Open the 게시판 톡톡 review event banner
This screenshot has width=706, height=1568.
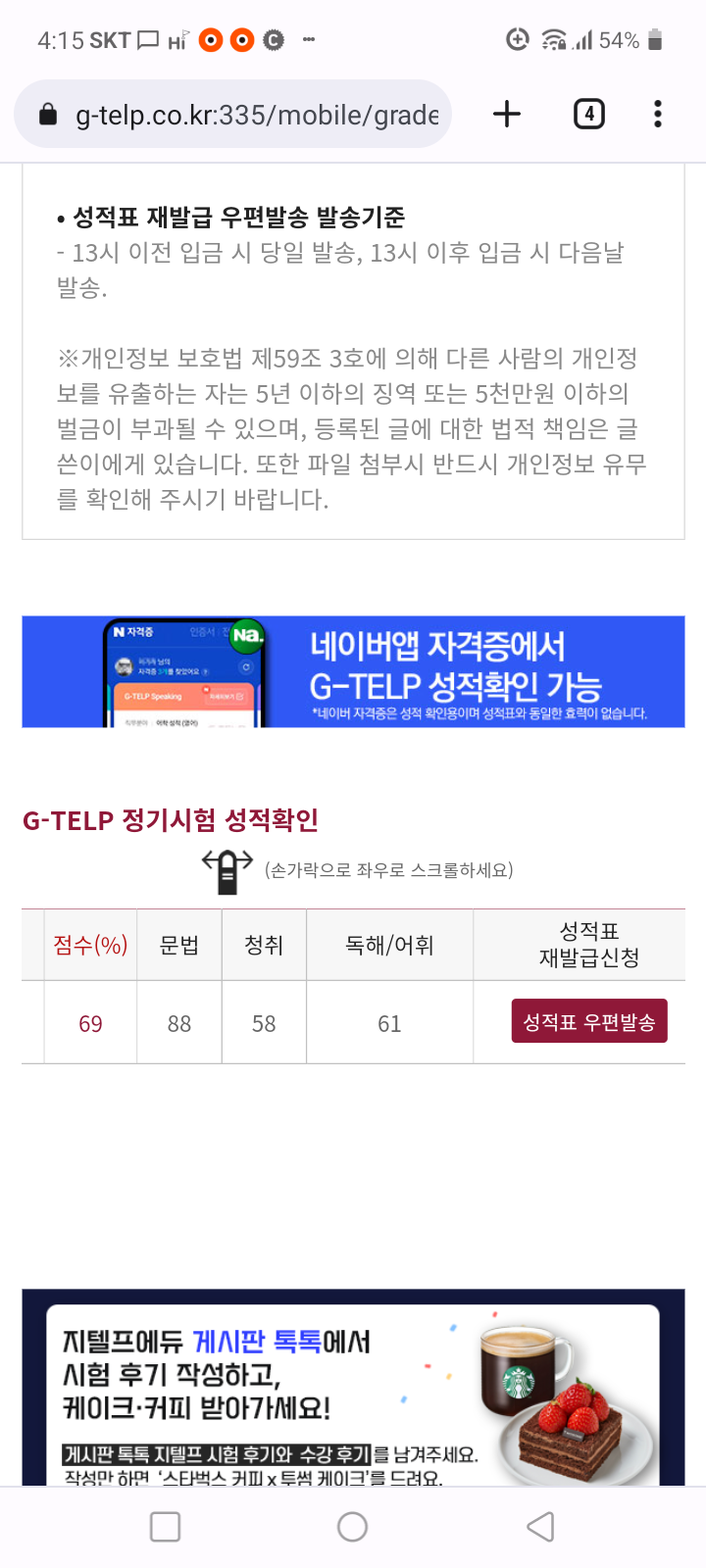353,1392
